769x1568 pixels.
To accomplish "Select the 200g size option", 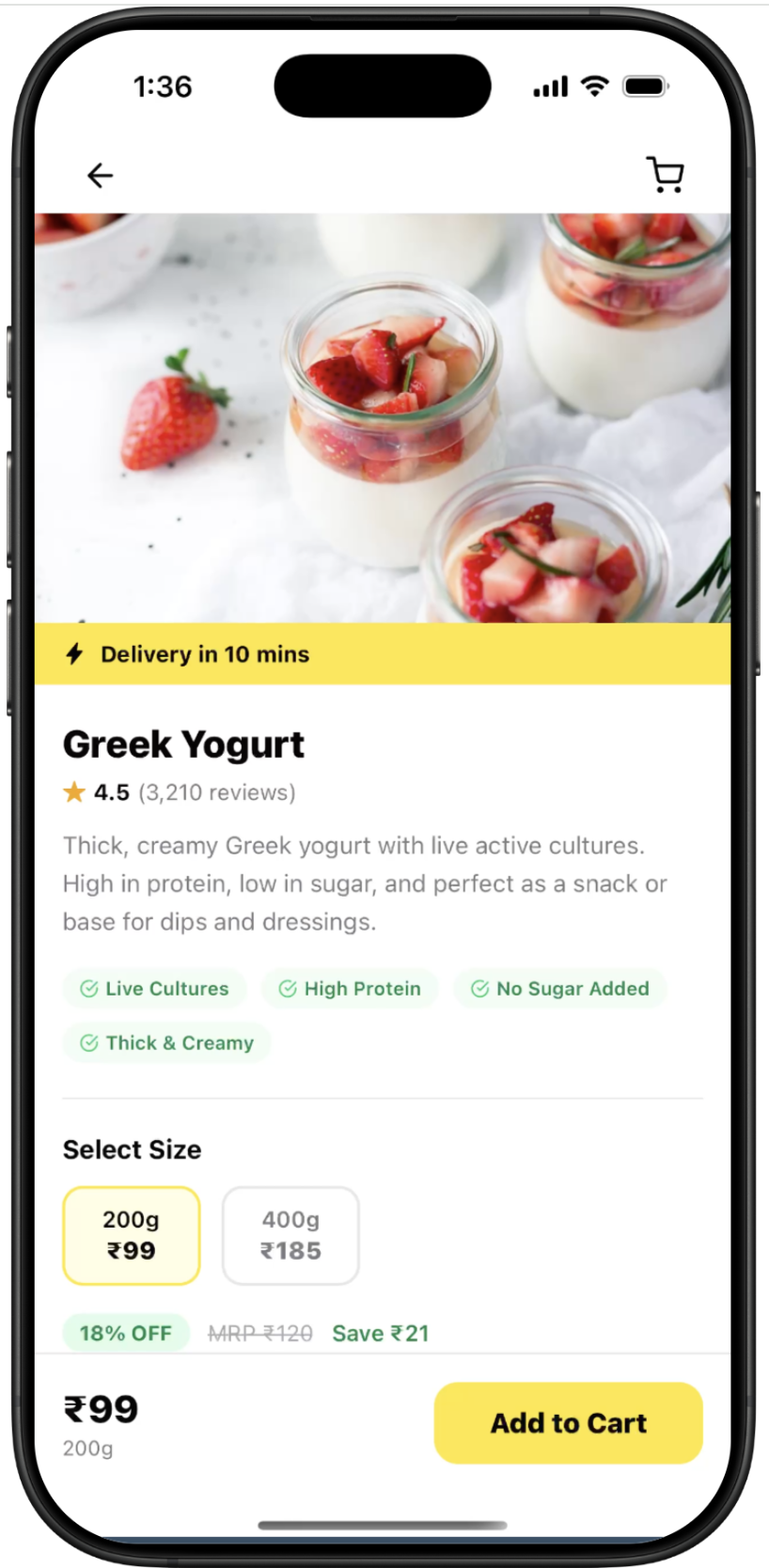I will (x=132, y=1234).
